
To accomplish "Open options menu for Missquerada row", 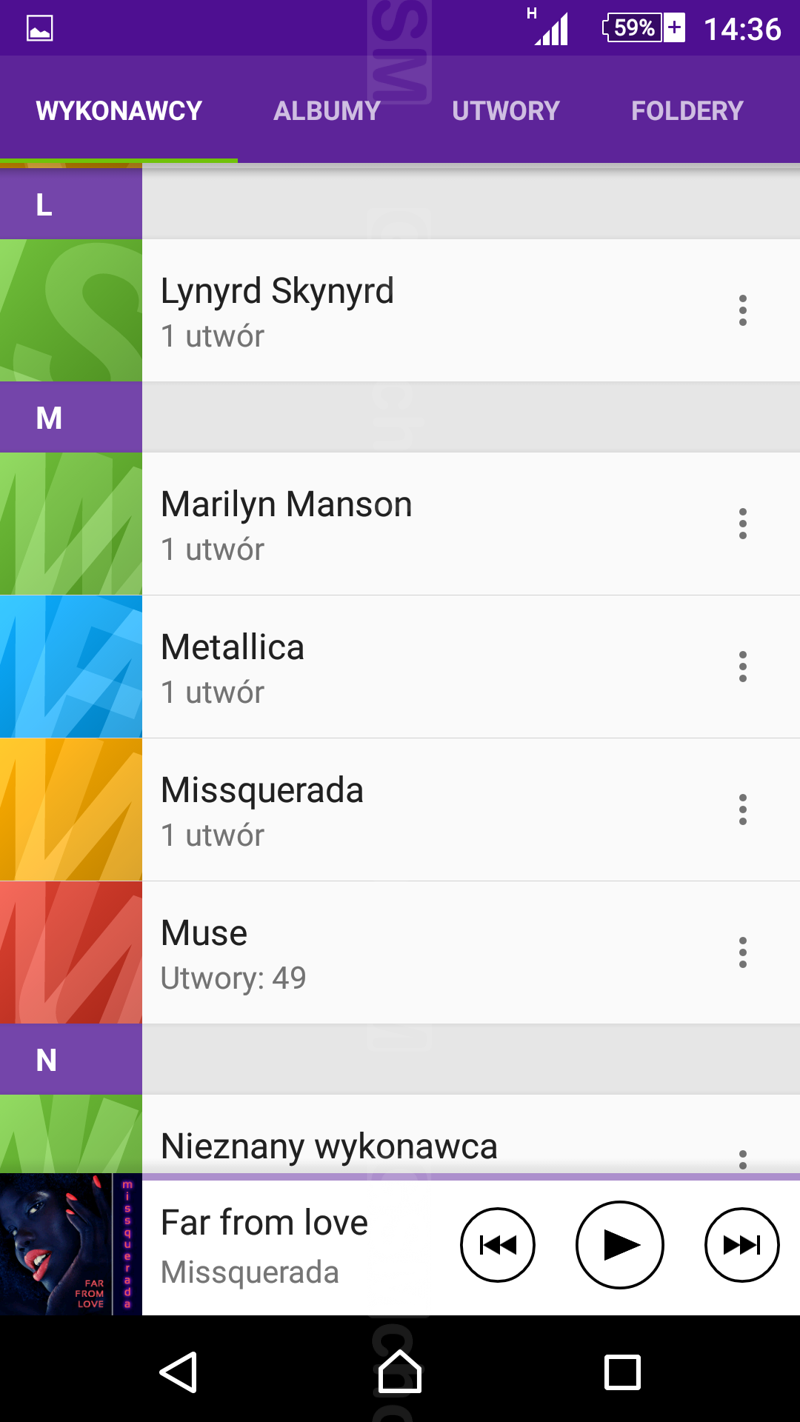I will tap(742, 810).
